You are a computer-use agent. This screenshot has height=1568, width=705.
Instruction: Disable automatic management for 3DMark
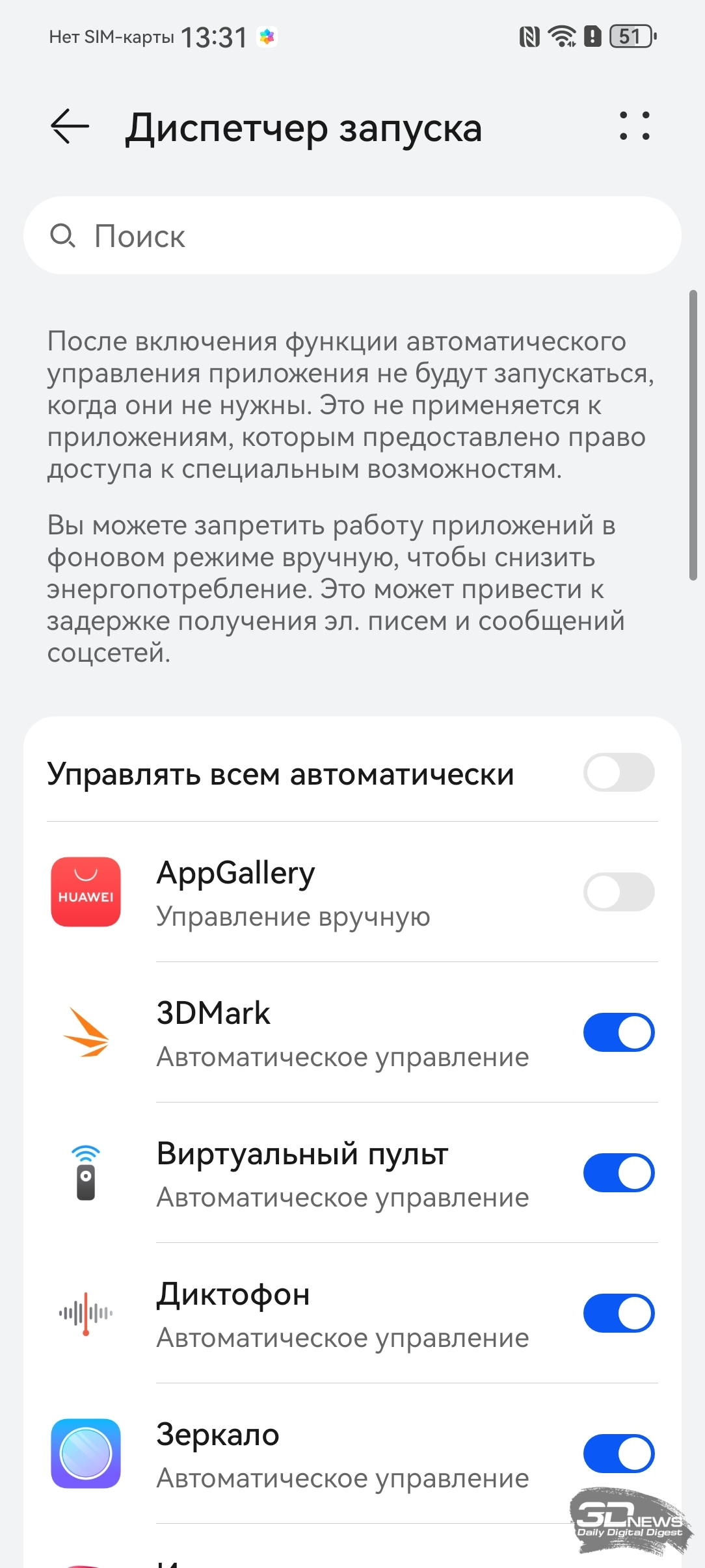[x=618, y=1032]
